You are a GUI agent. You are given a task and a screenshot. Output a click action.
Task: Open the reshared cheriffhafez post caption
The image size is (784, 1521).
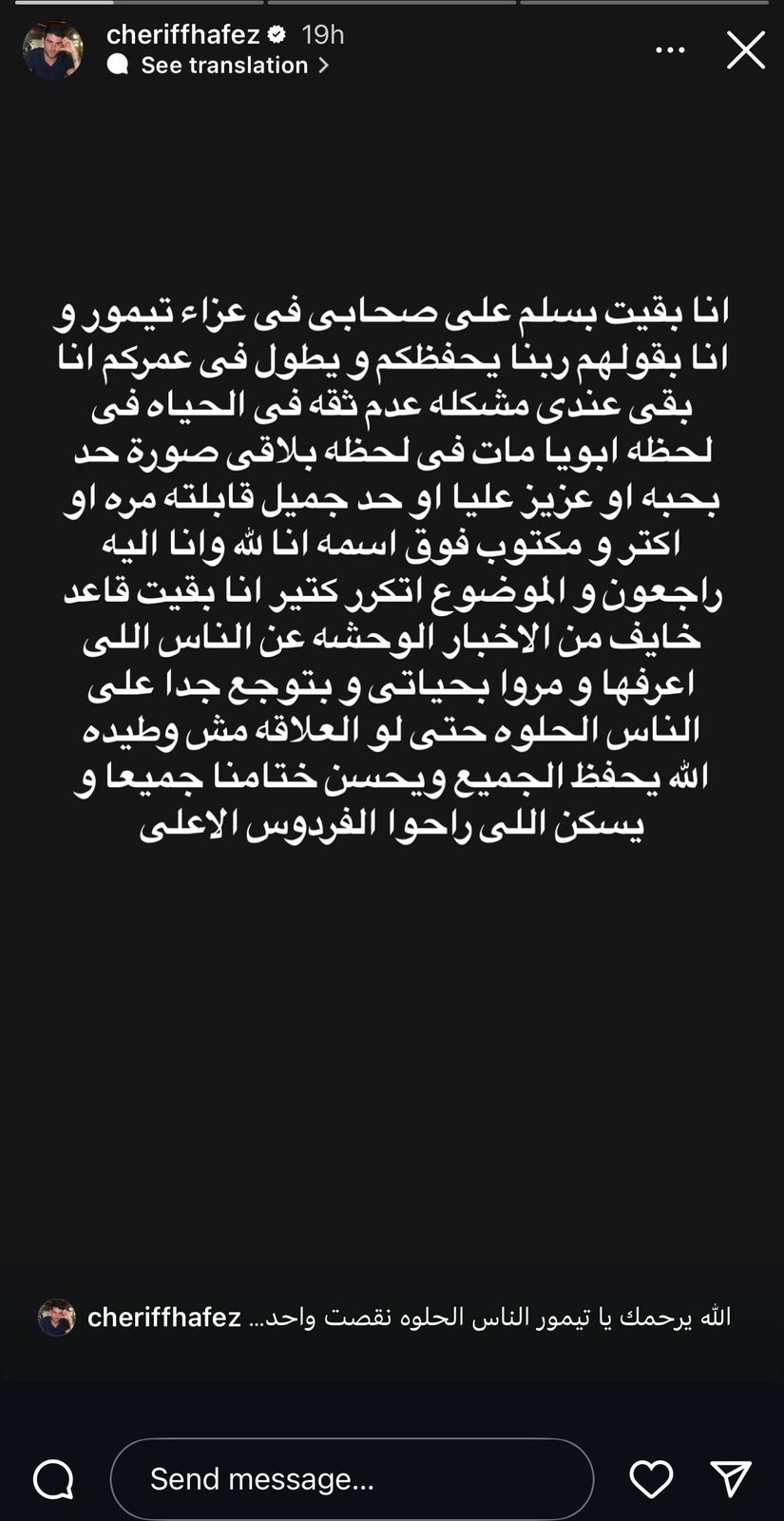click(385, 1318)
